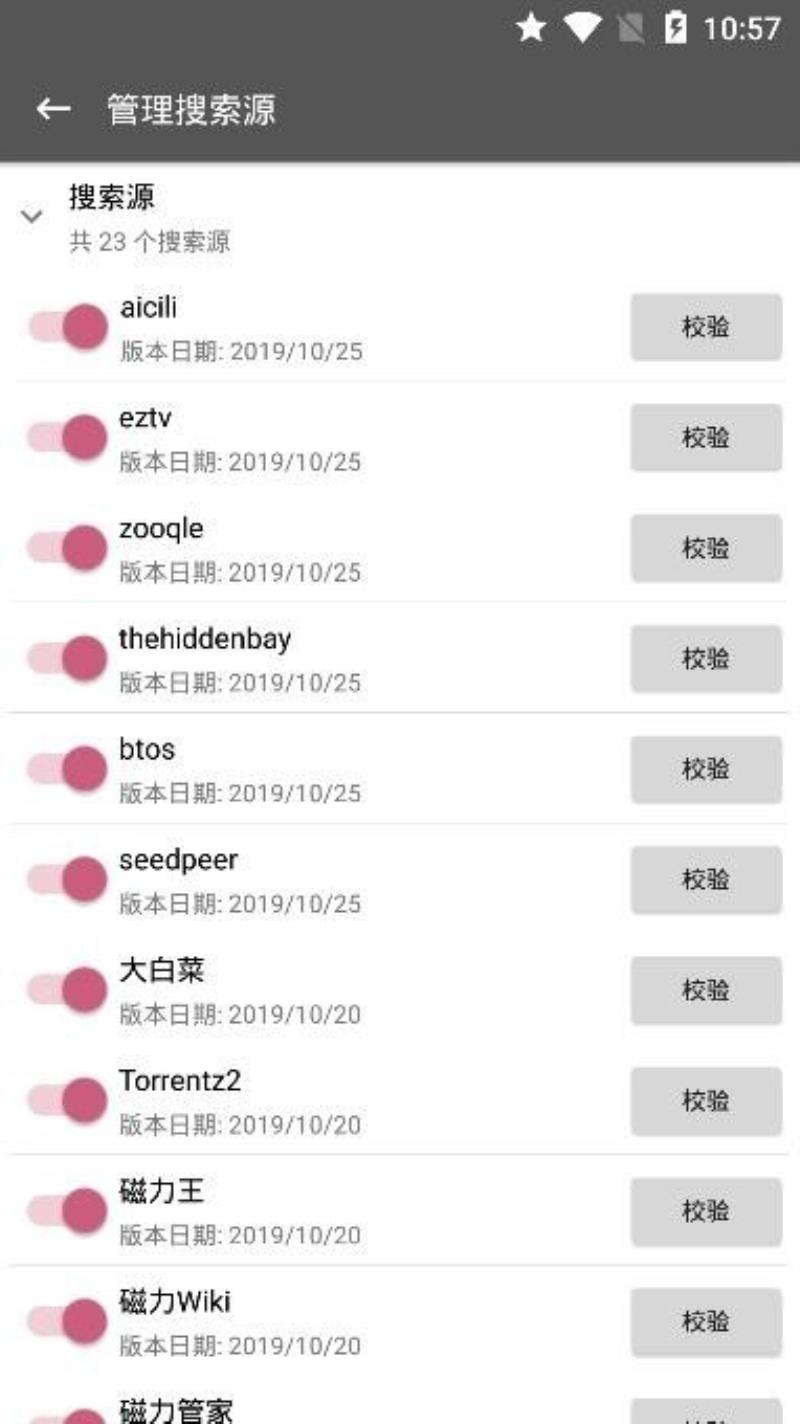This screenshot has height=1424, width=800.
Task: Tap 校验 for 磁力Wiki
Action: [x=706, y=1322]
